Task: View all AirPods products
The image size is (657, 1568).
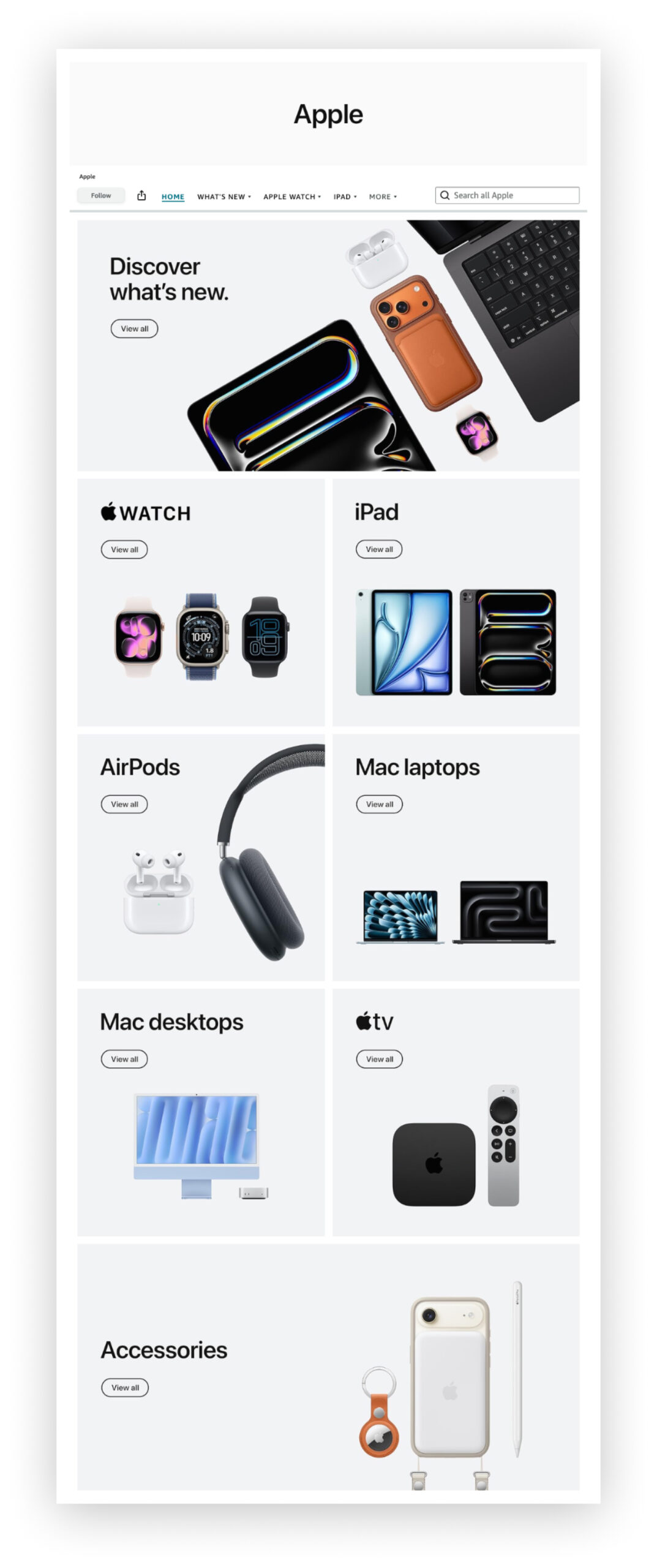Action: [124, 804]
